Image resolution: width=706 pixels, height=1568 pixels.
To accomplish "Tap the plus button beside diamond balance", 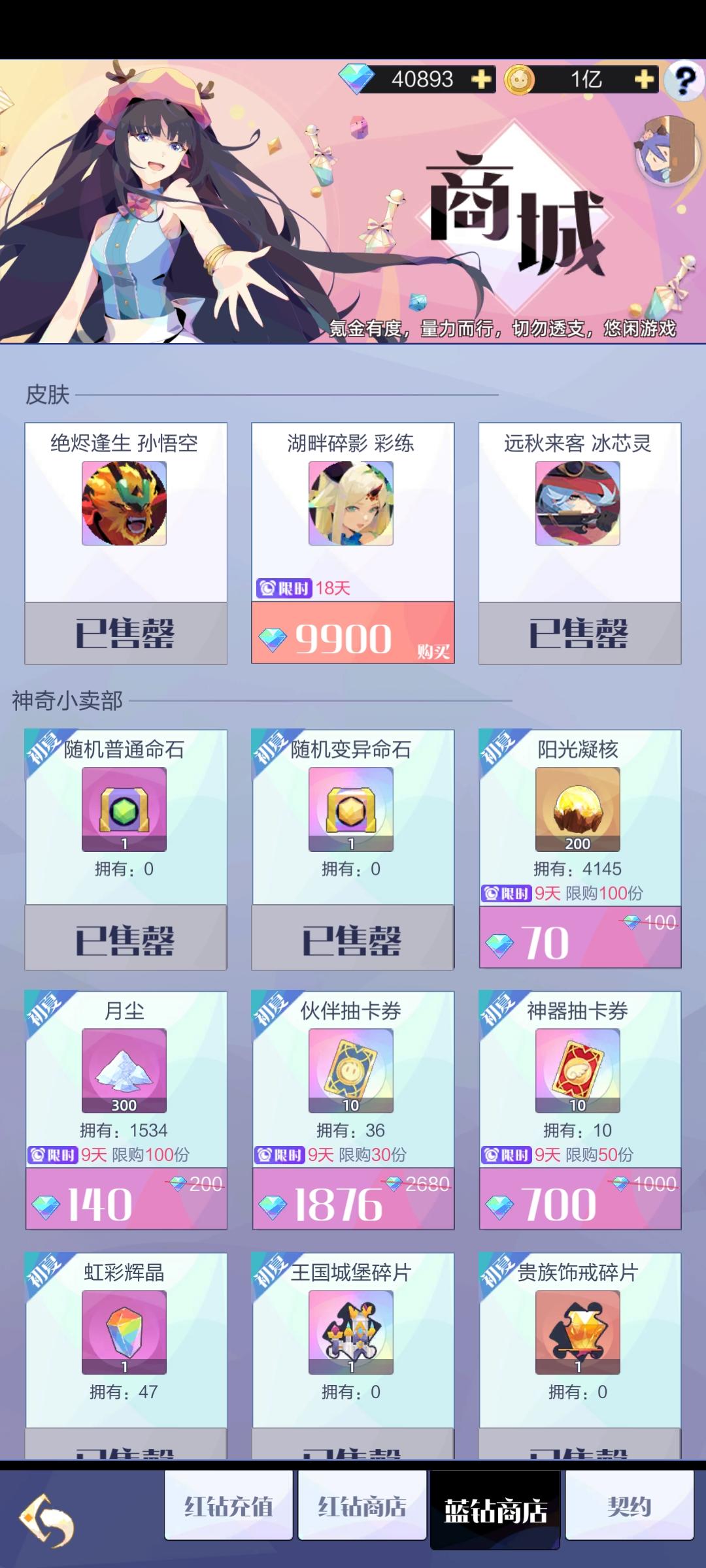I will click(481, 80).
